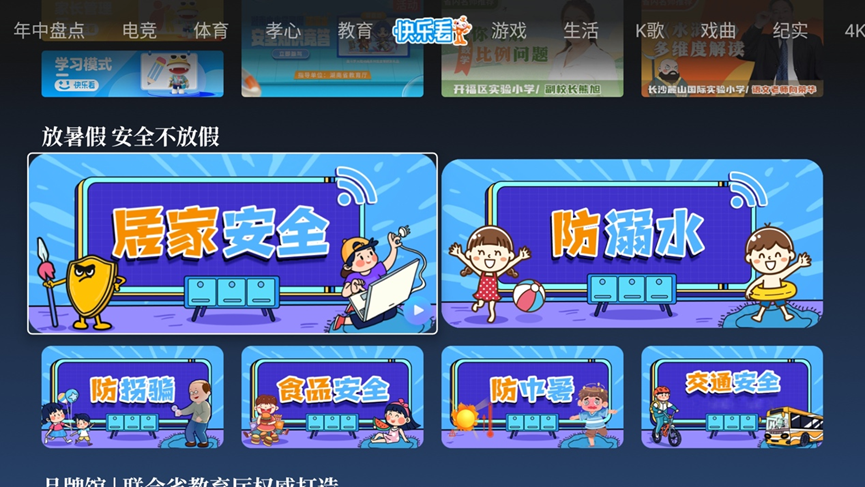The image size is (865, 487).
Task: Switch to the 电竞 tab
Action: click(x=139, y=30)
